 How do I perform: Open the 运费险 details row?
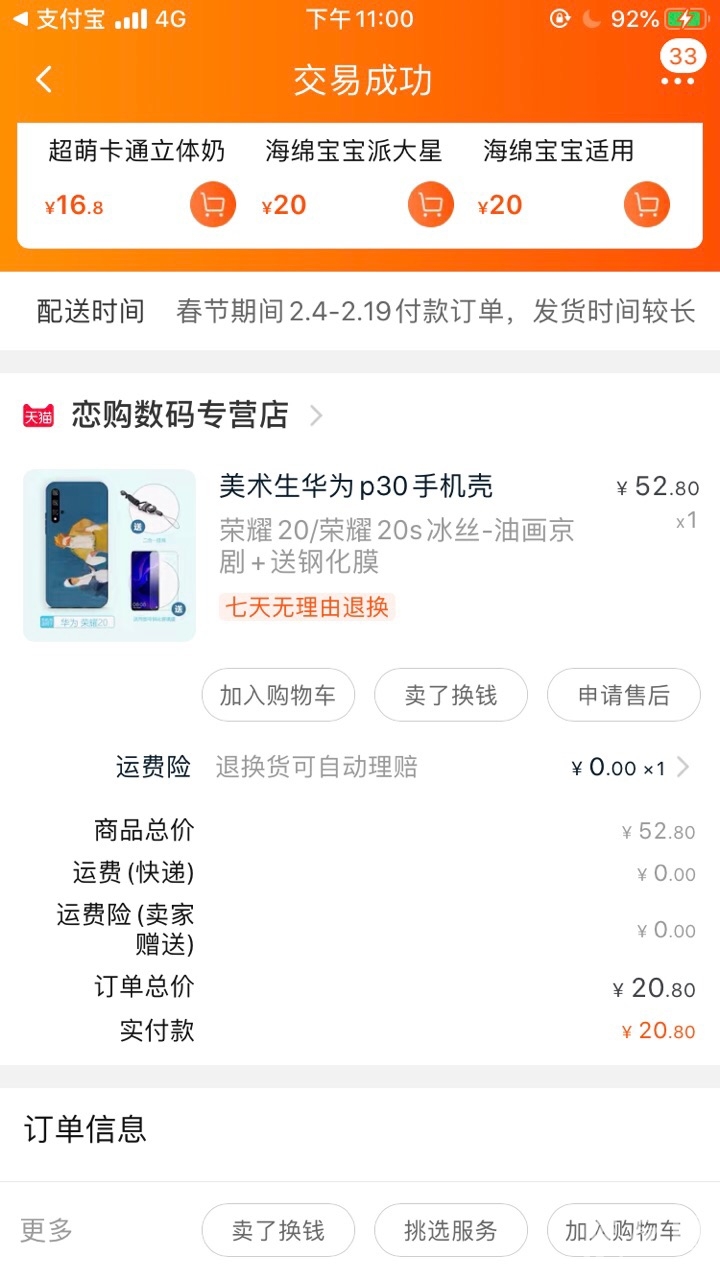[400, 767]
